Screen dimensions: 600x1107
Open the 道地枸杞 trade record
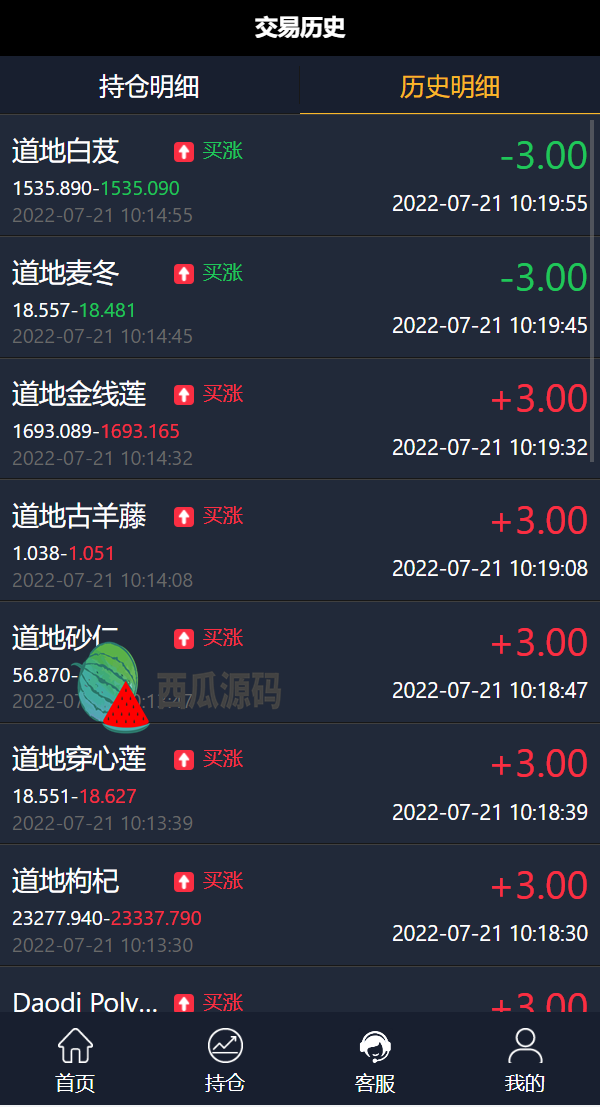pos(300,906)
